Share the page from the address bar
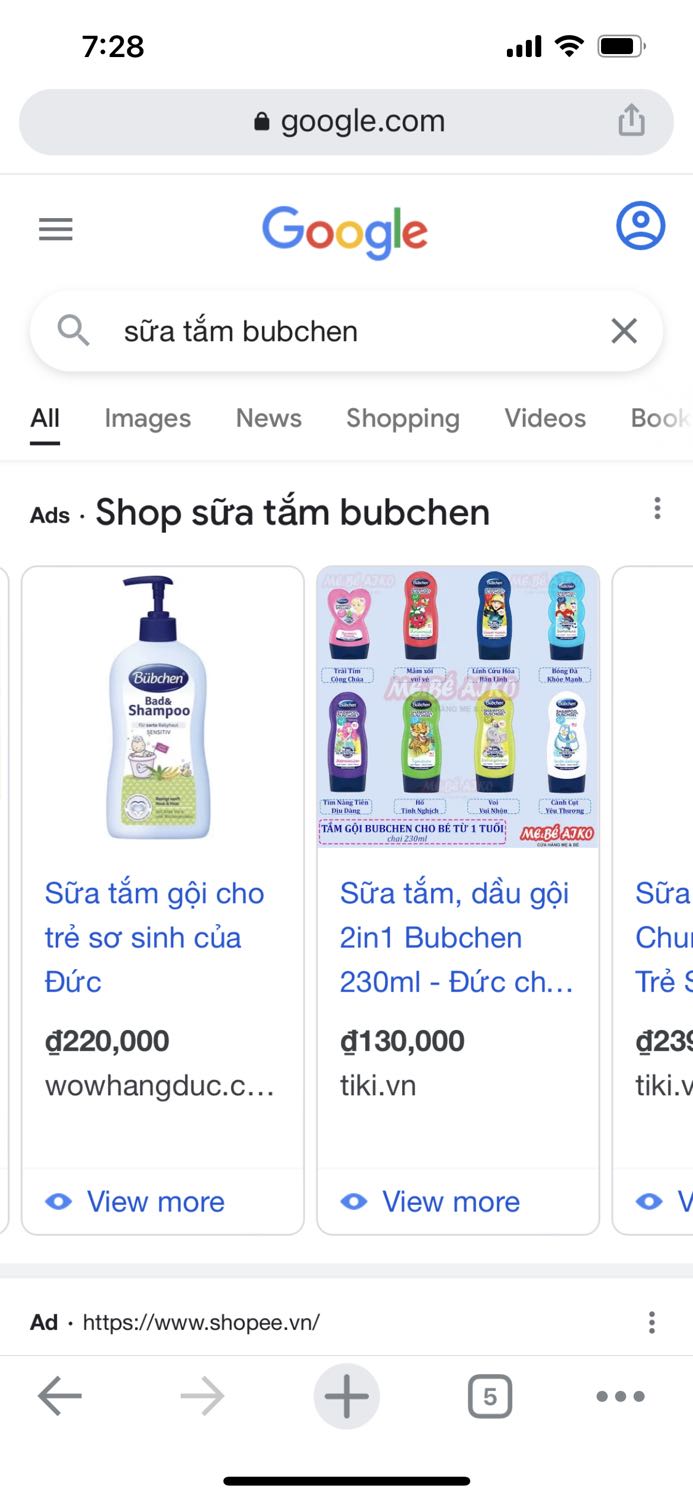The image size is (693, 1500). 631,121
